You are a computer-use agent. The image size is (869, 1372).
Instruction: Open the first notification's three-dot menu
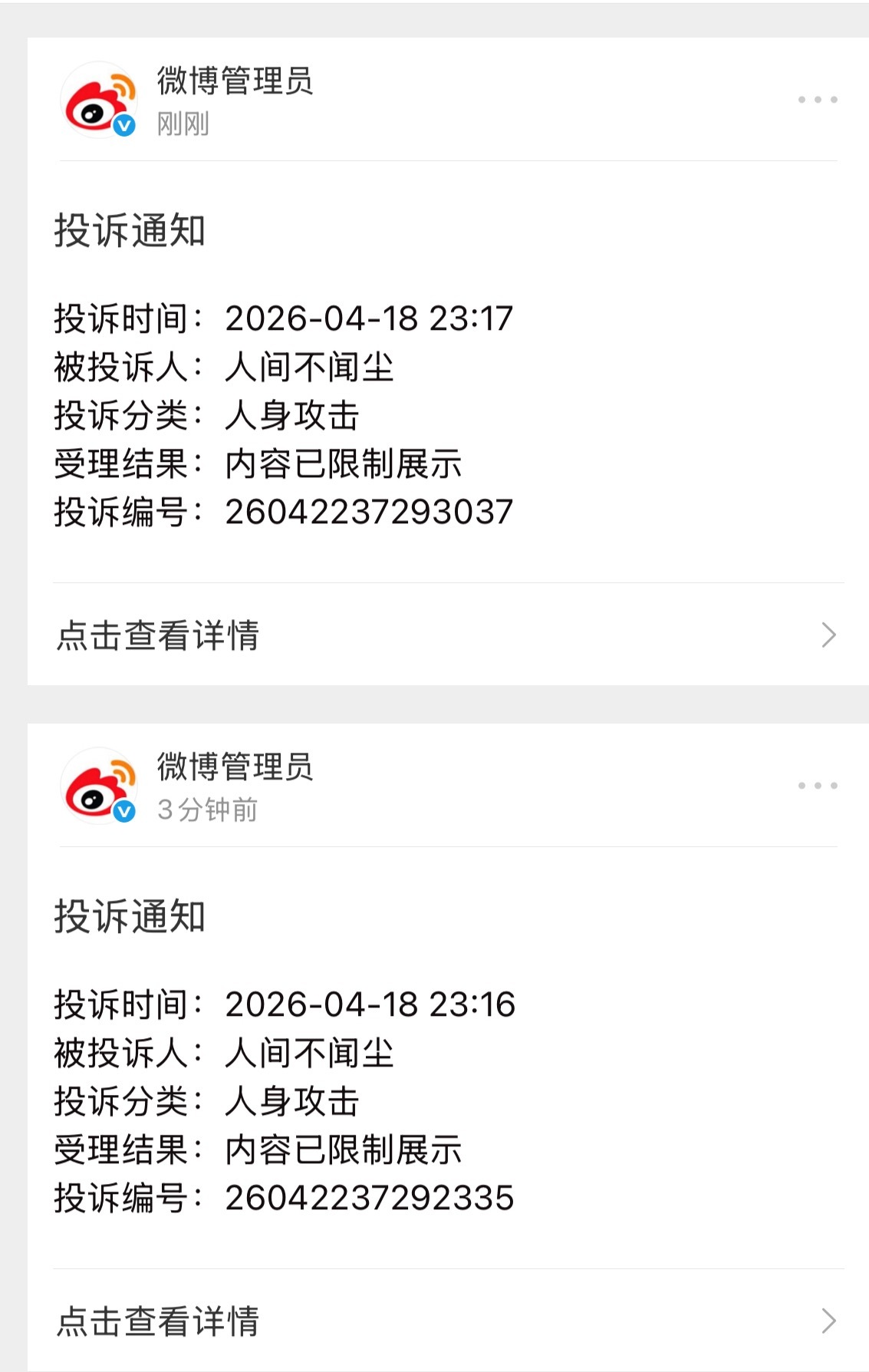(x=816, y=98)
